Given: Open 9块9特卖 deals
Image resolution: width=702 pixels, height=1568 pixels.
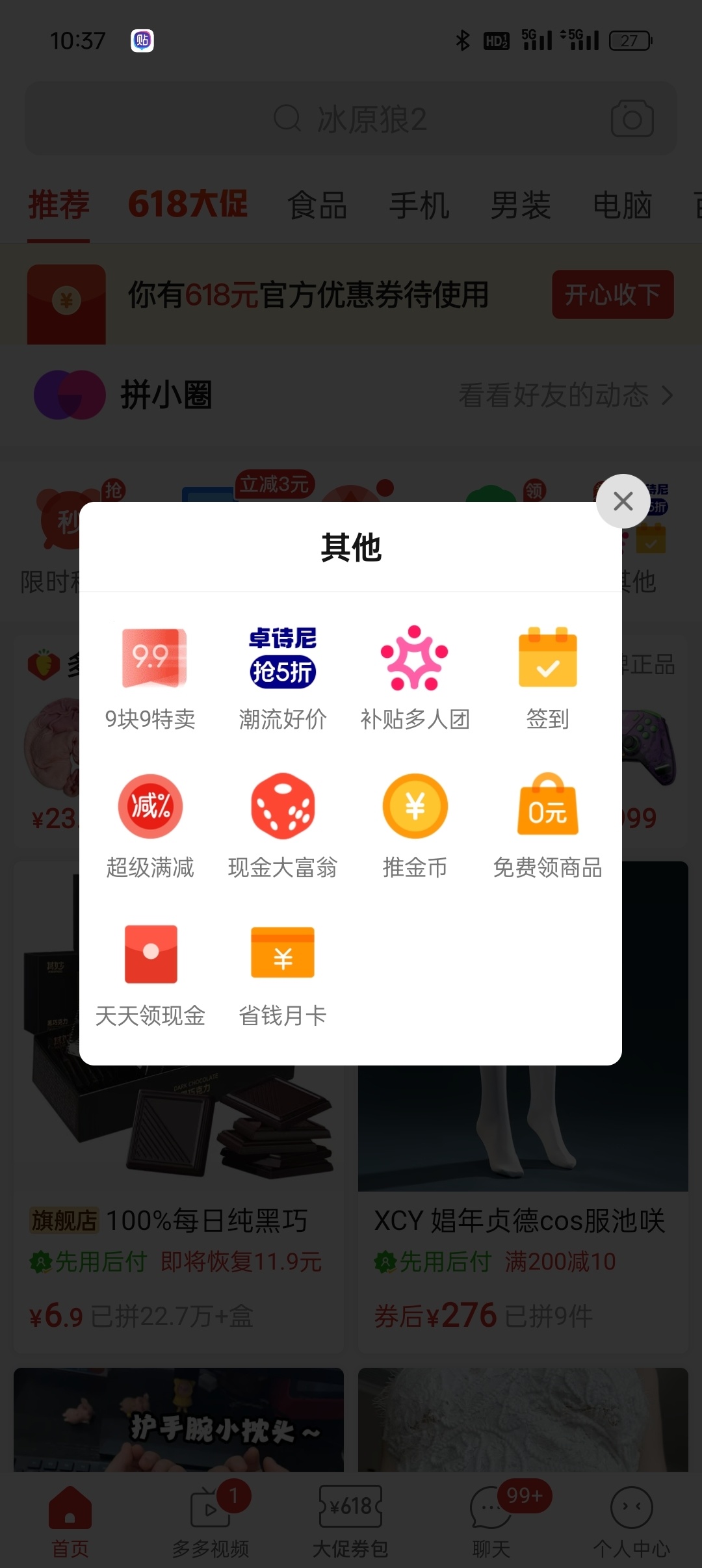Looking at the screenshot, I should [151, 676].
